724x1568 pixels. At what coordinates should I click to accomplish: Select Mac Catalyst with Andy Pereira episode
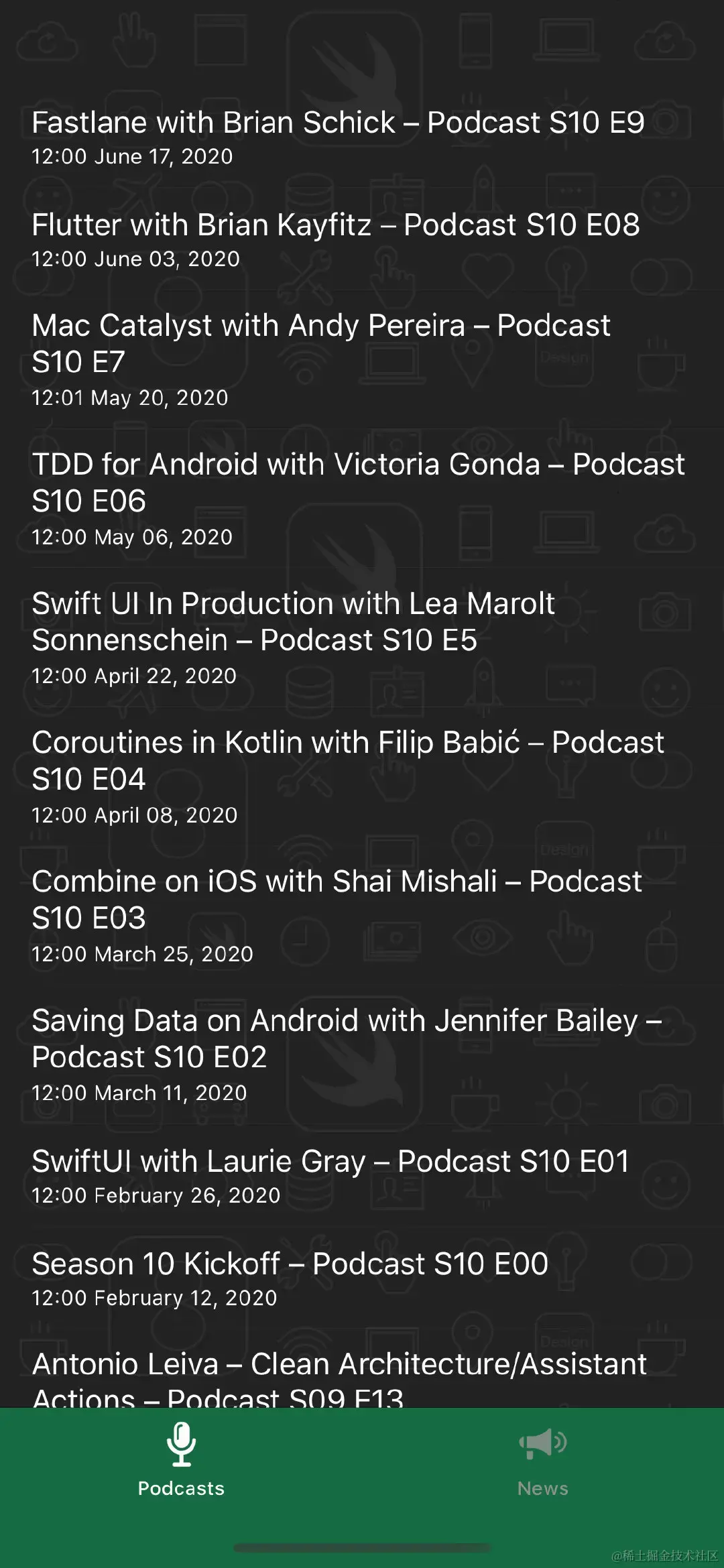(x=322, y=359)
